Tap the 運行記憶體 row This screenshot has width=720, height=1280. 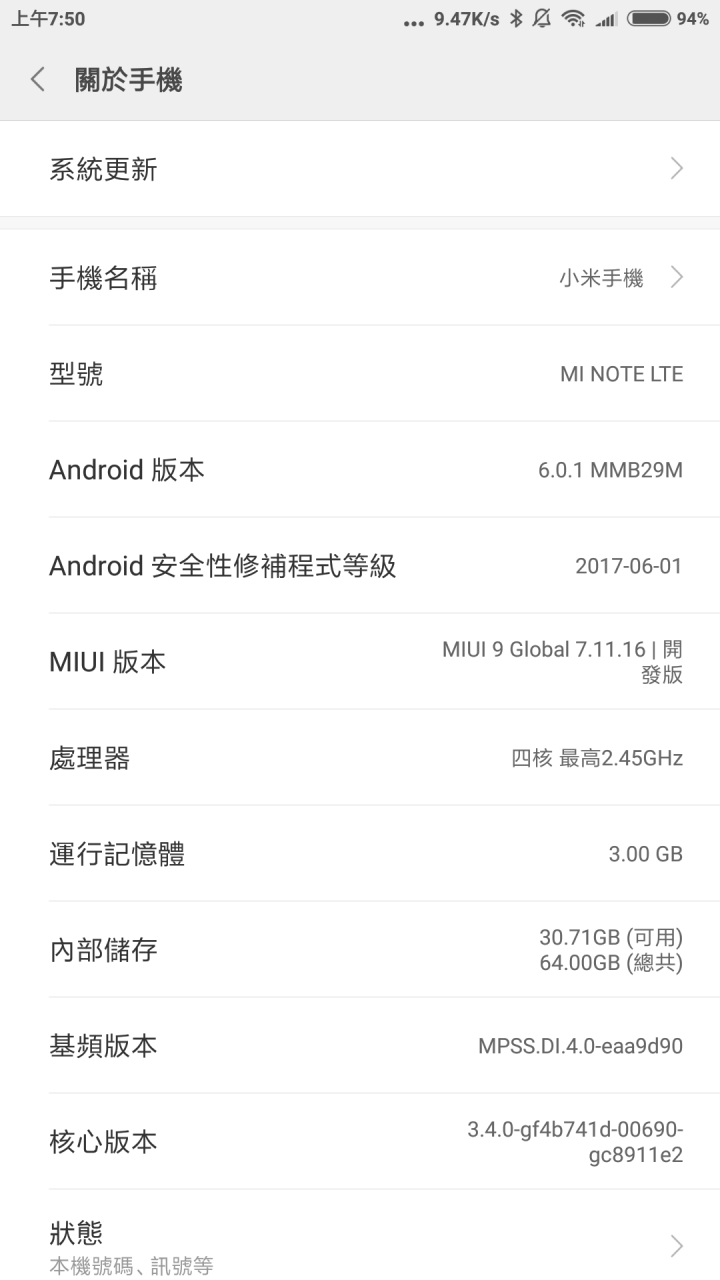360,853
